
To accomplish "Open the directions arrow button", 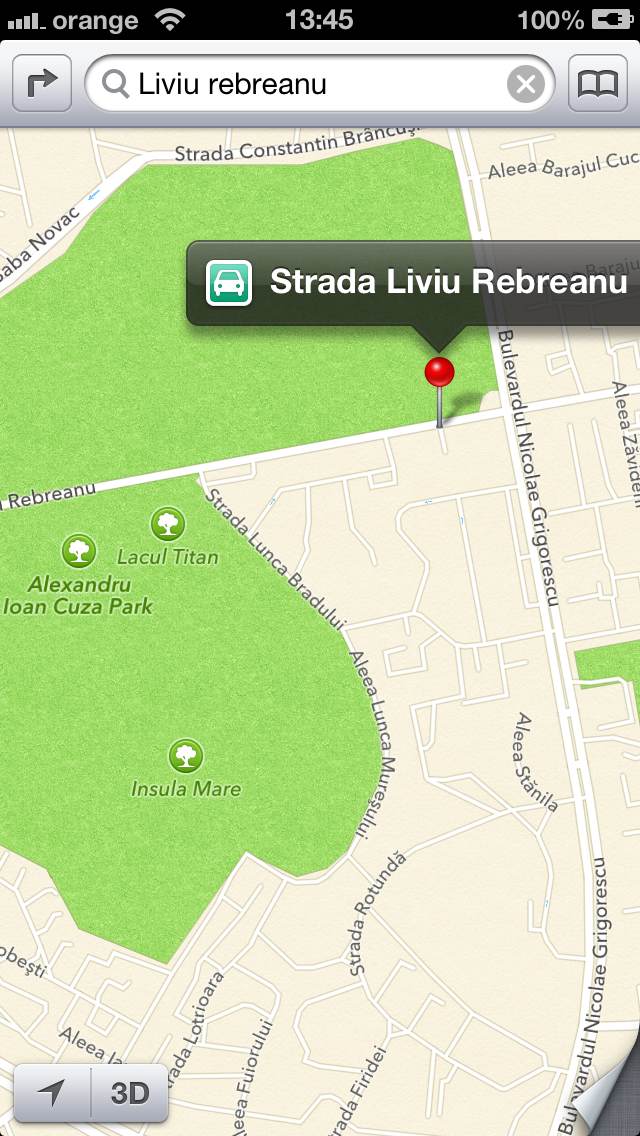I will 42,84.
